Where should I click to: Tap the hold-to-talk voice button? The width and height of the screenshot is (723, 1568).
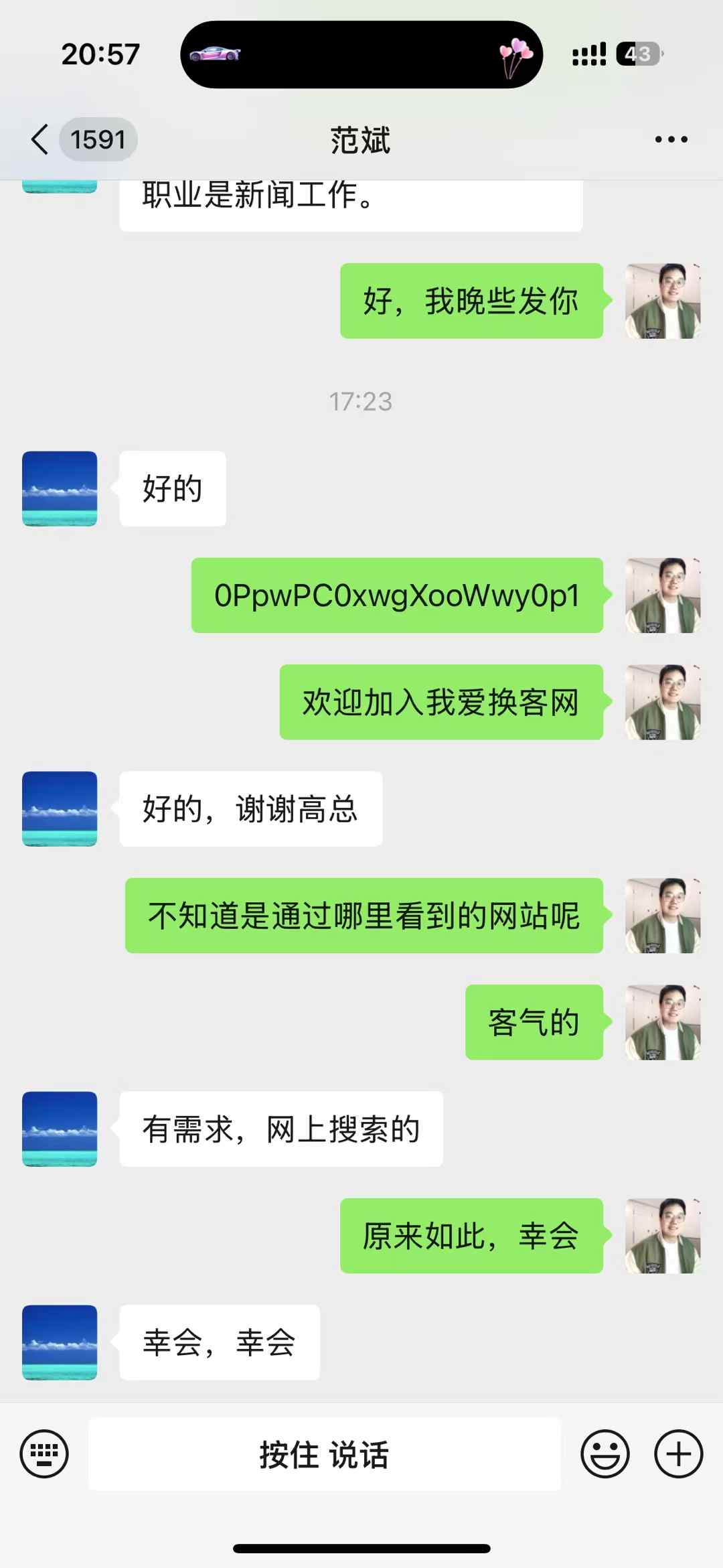[324, 1454]
